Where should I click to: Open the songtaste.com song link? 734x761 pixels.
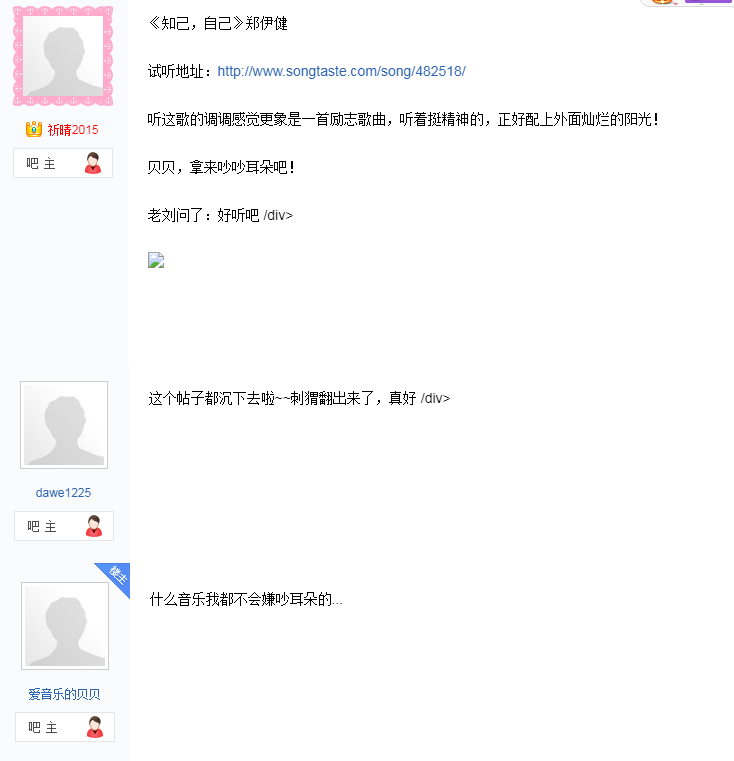341,71
